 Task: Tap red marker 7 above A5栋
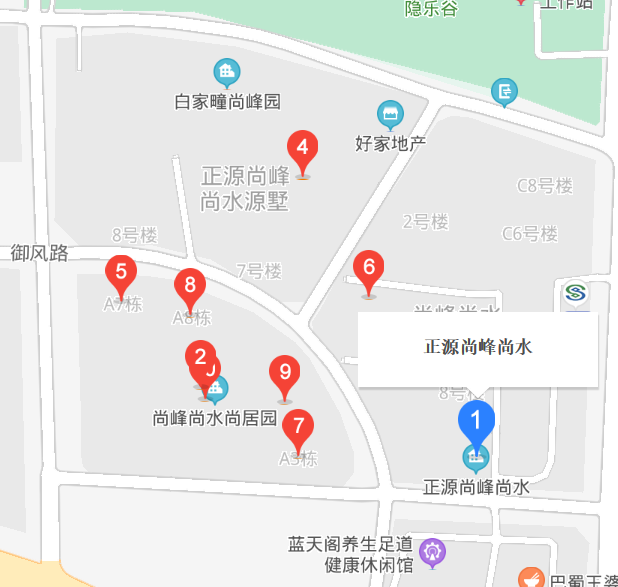[x=297, y=425]
